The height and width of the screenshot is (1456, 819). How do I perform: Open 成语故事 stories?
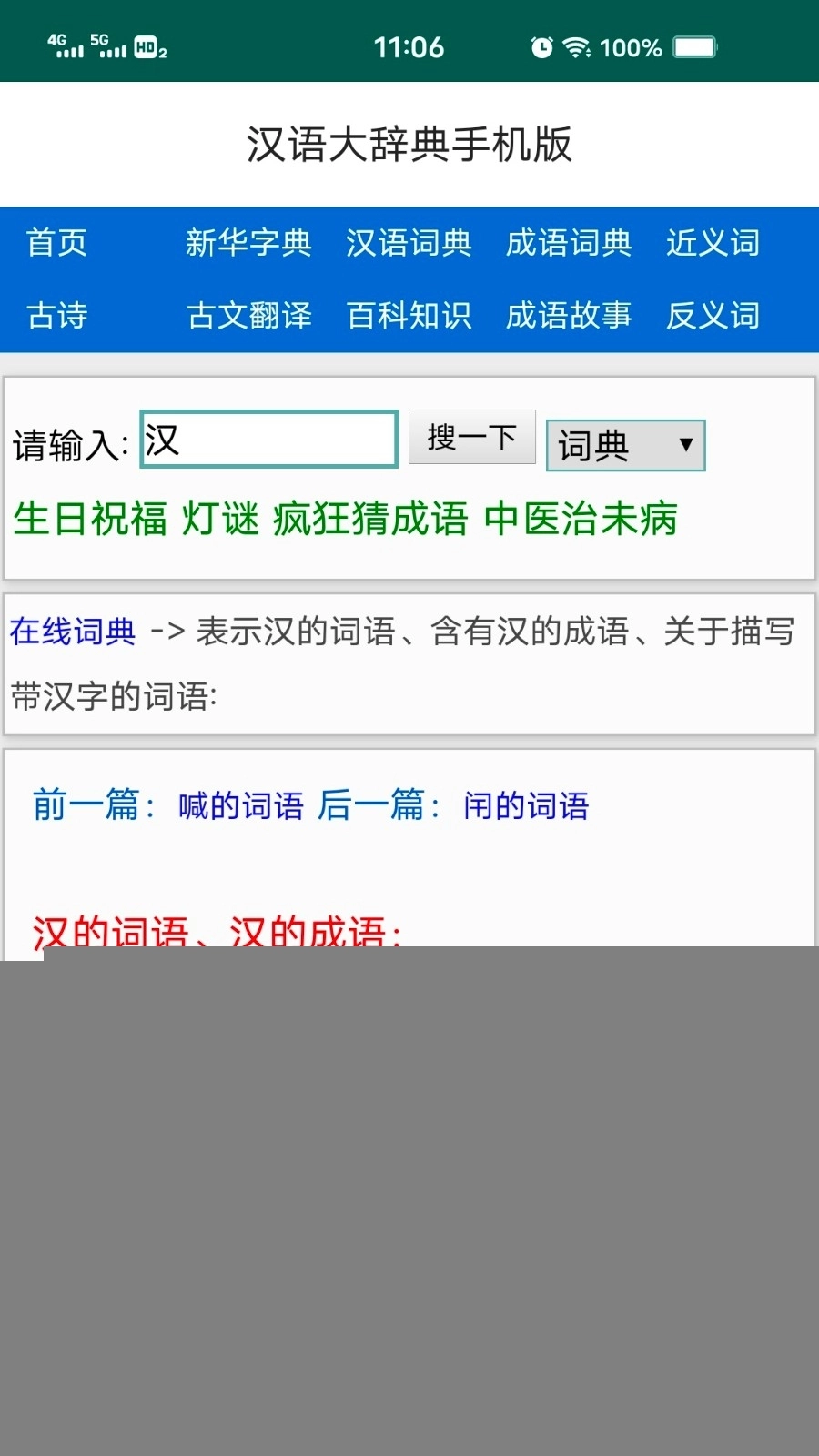pos(569,316)
